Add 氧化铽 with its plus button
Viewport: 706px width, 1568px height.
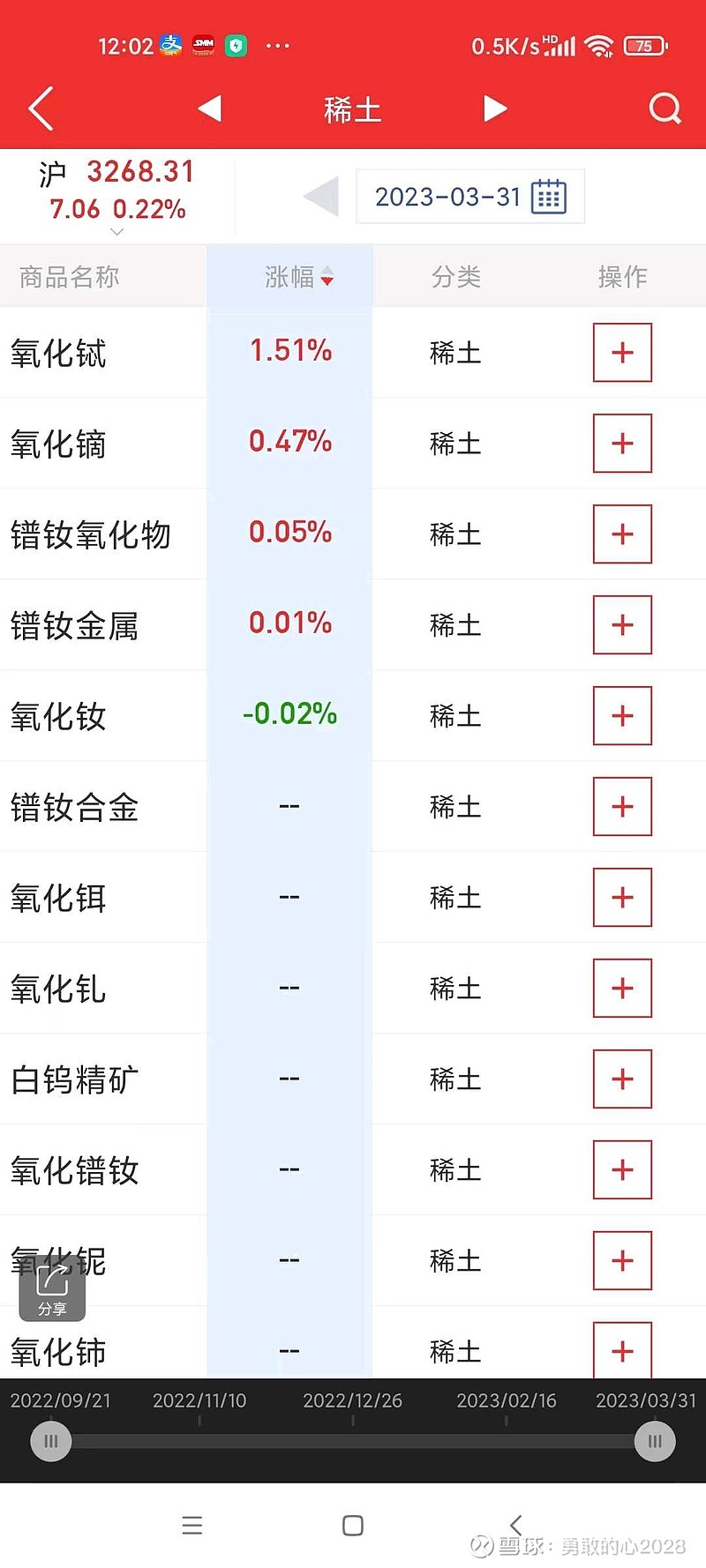pyautogui.click(x=622, y=352)
